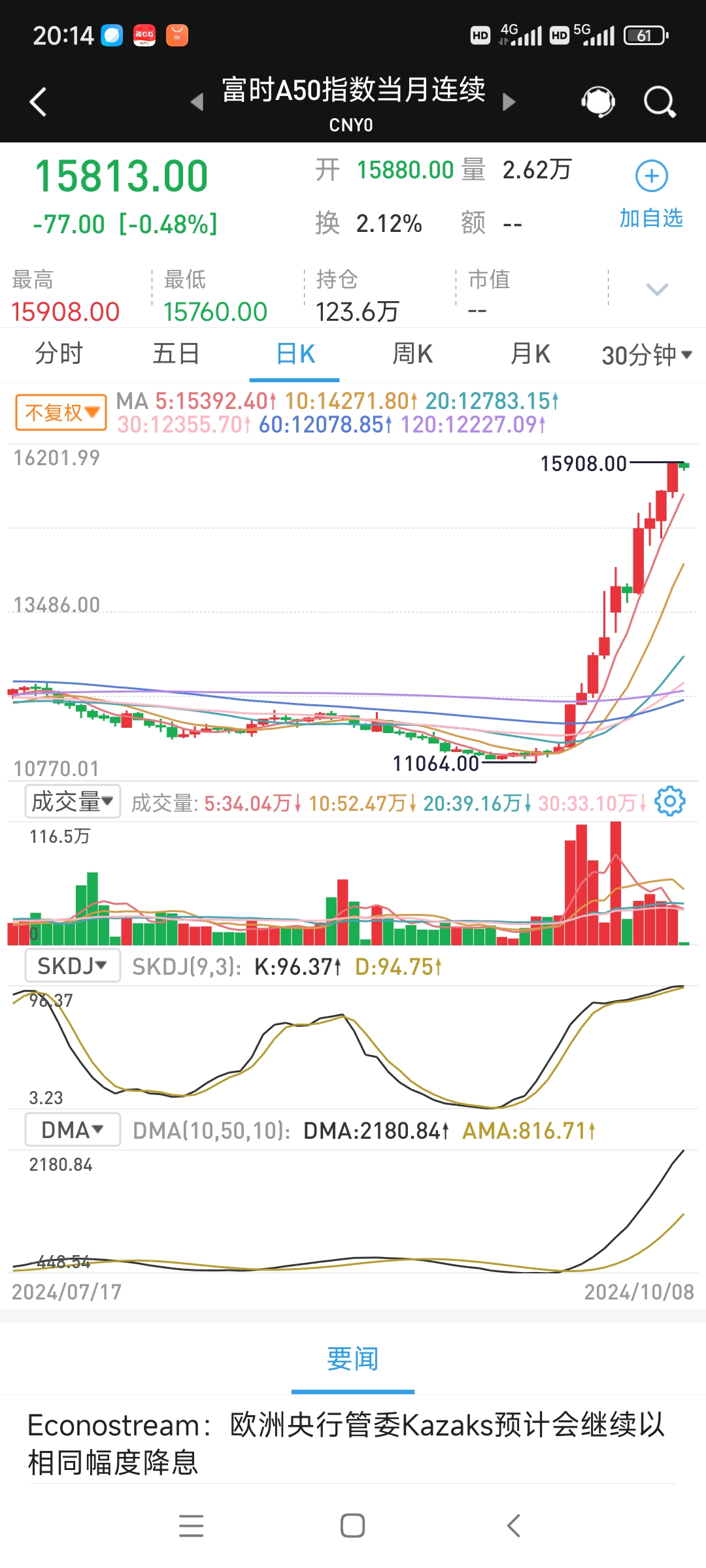
Task: Switch to the 分时 chart tab
Action: point(59,354)
